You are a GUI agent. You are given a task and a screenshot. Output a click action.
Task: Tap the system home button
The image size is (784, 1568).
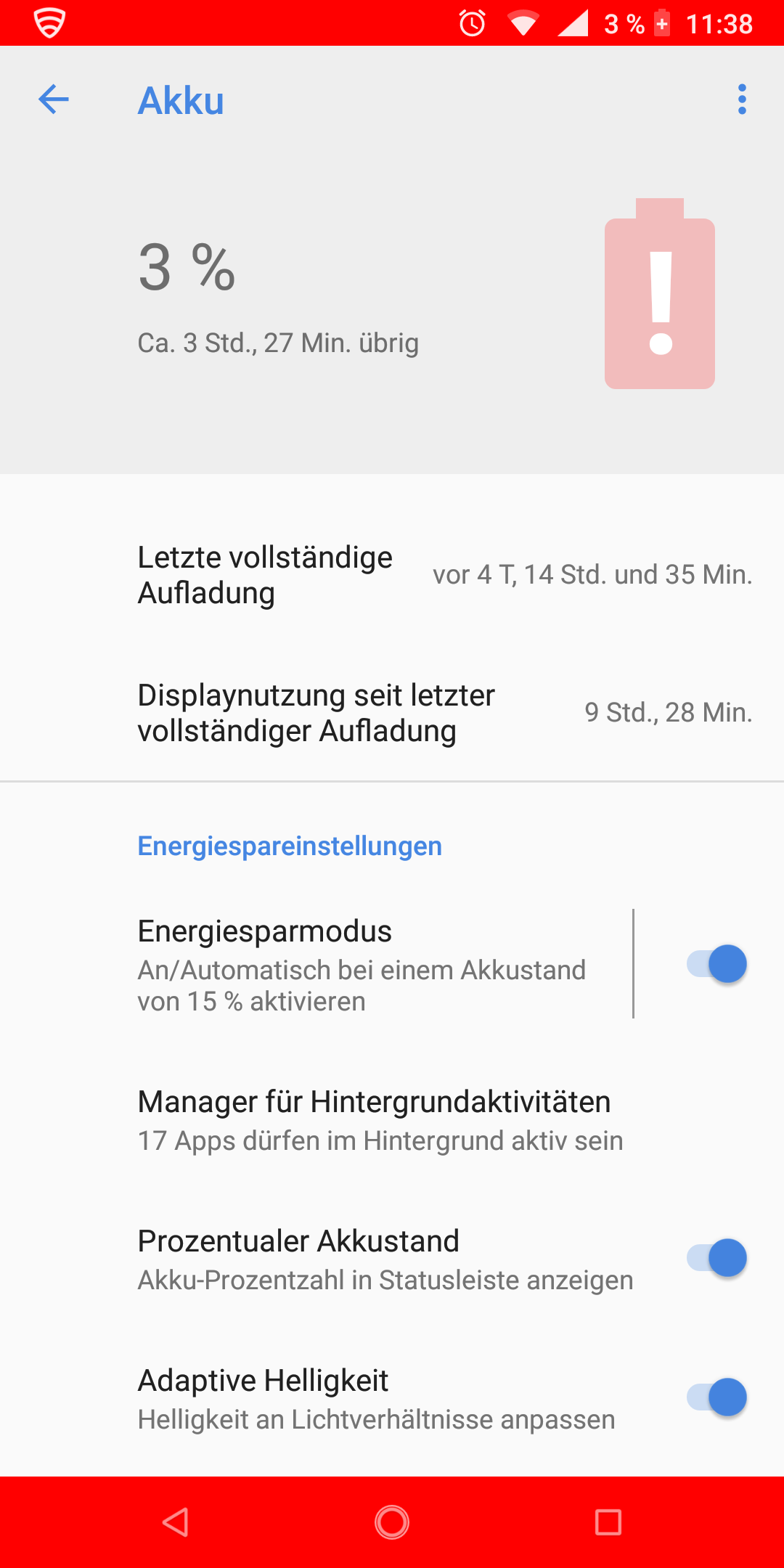(x=392, y=1522)
